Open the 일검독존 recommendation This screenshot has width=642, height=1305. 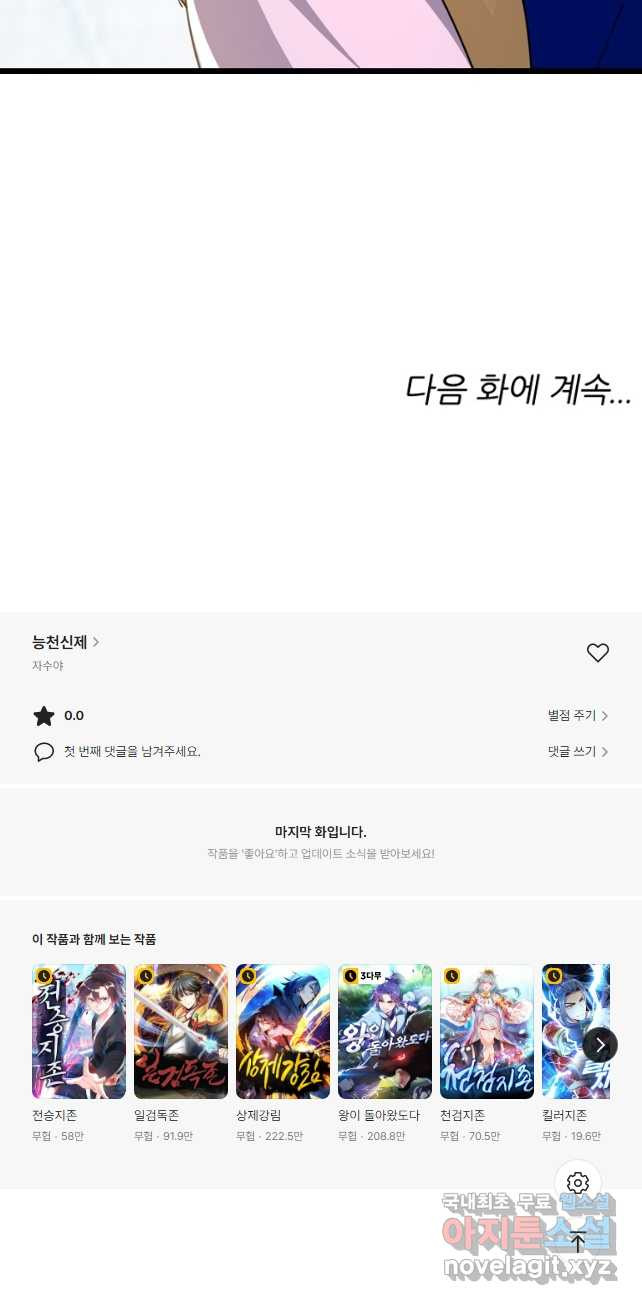(181, 1031)
